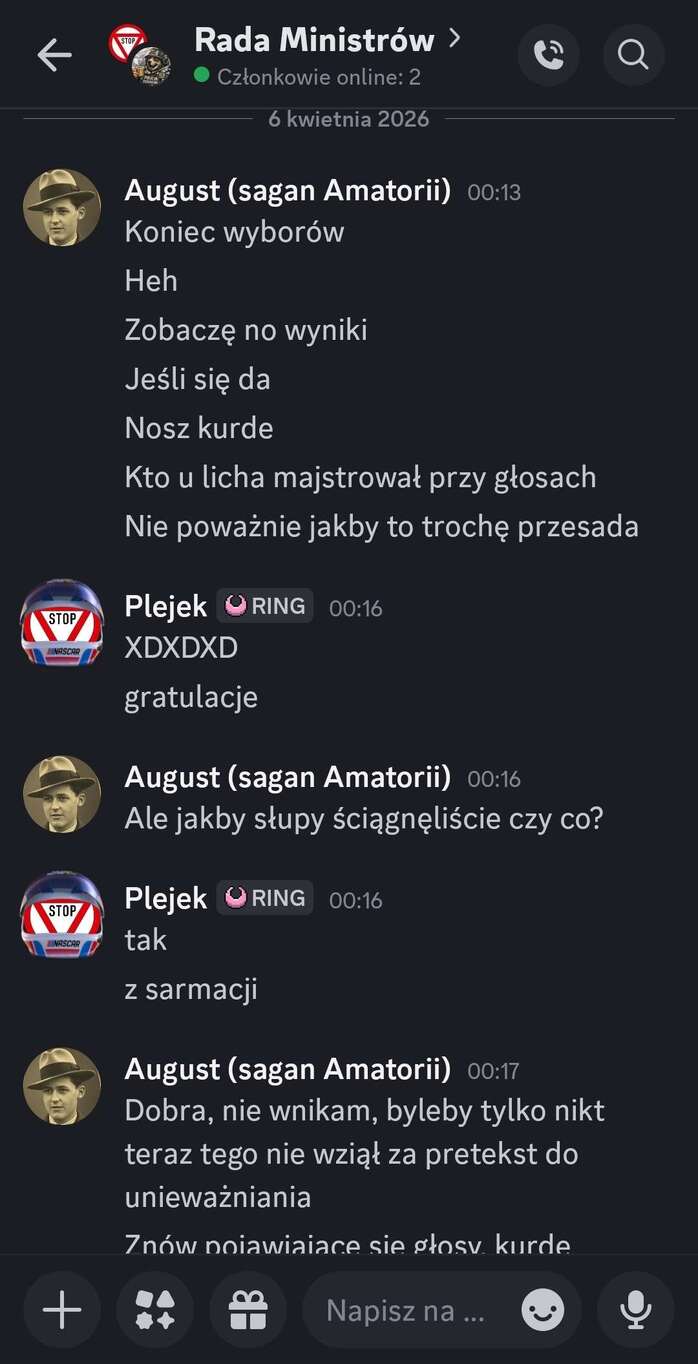The width and height of the screenshot is (698, 1364).
Task: Open search in this chat
Action: click(x=633, y=55)
